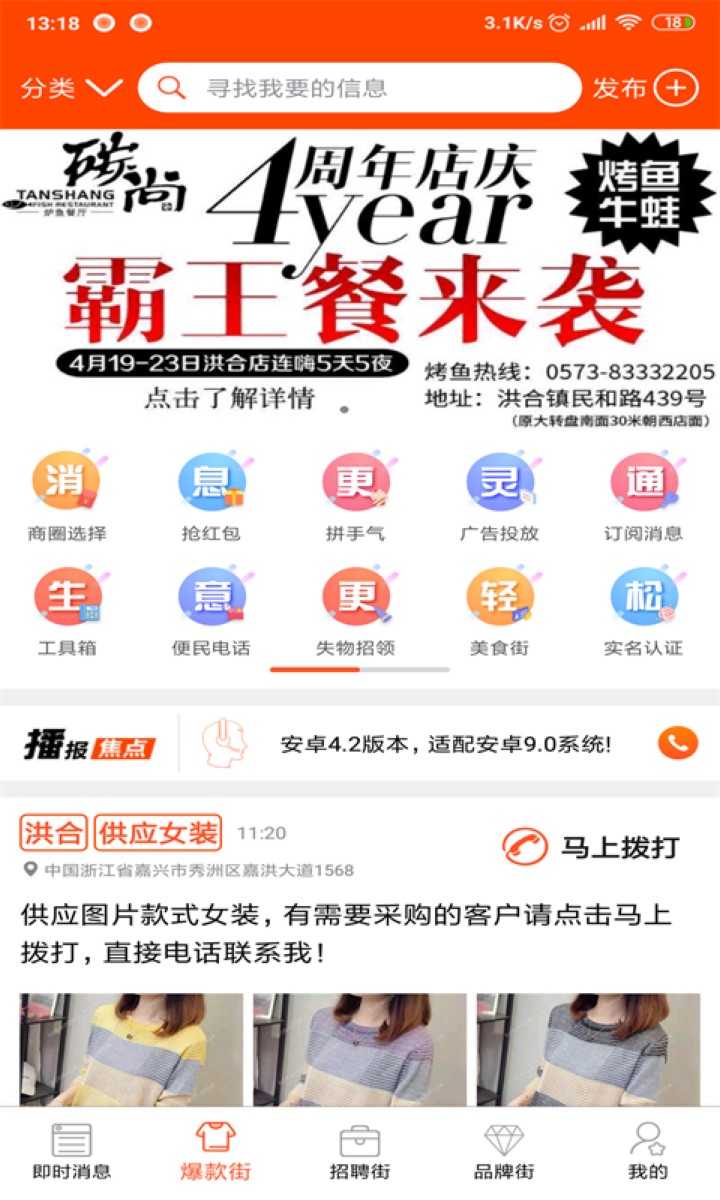The image size is (720, 1200).
Task: Select the 拼手气 lucky draw icon
Action: tap(355, 486)
